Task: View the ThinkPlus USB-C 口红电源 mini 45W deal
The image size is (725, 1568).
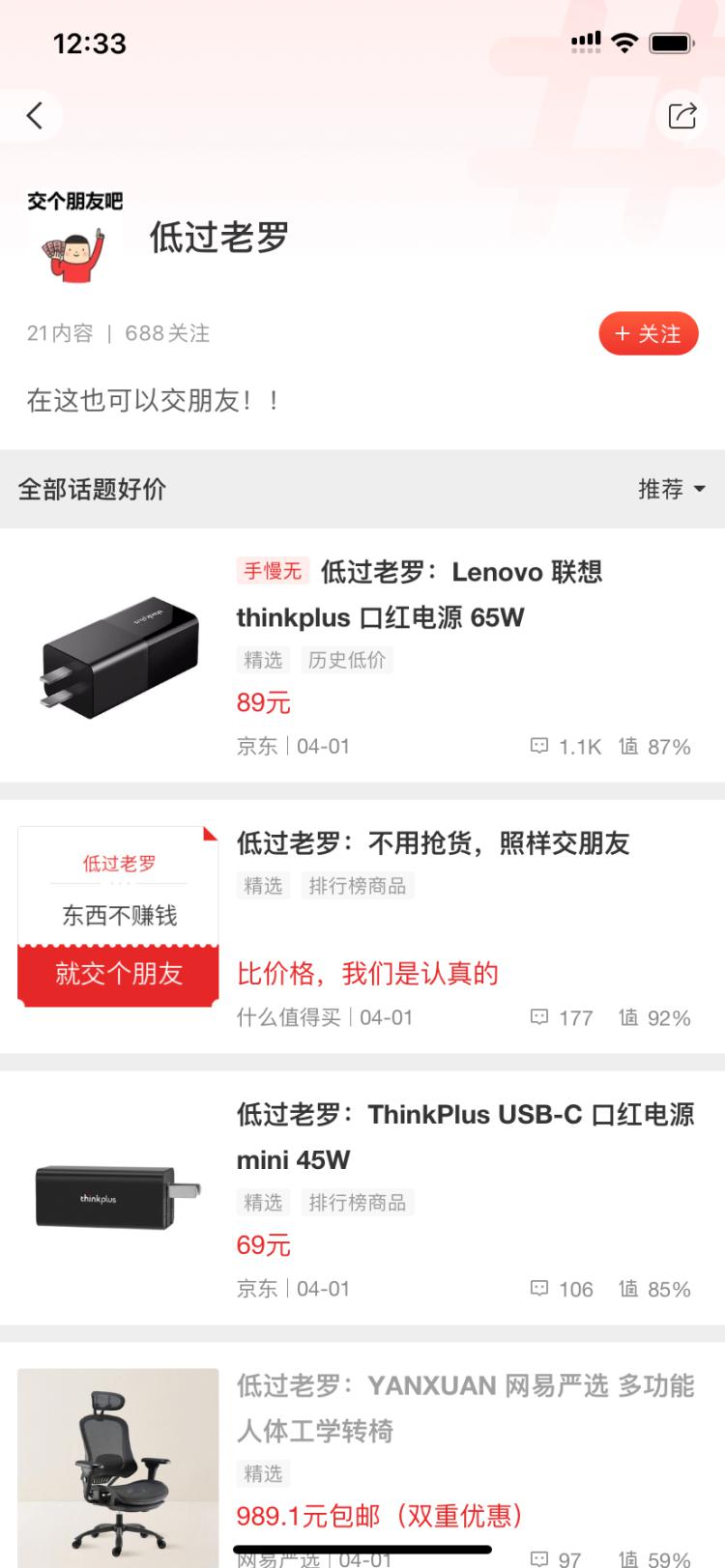Action: point(464,1136)
